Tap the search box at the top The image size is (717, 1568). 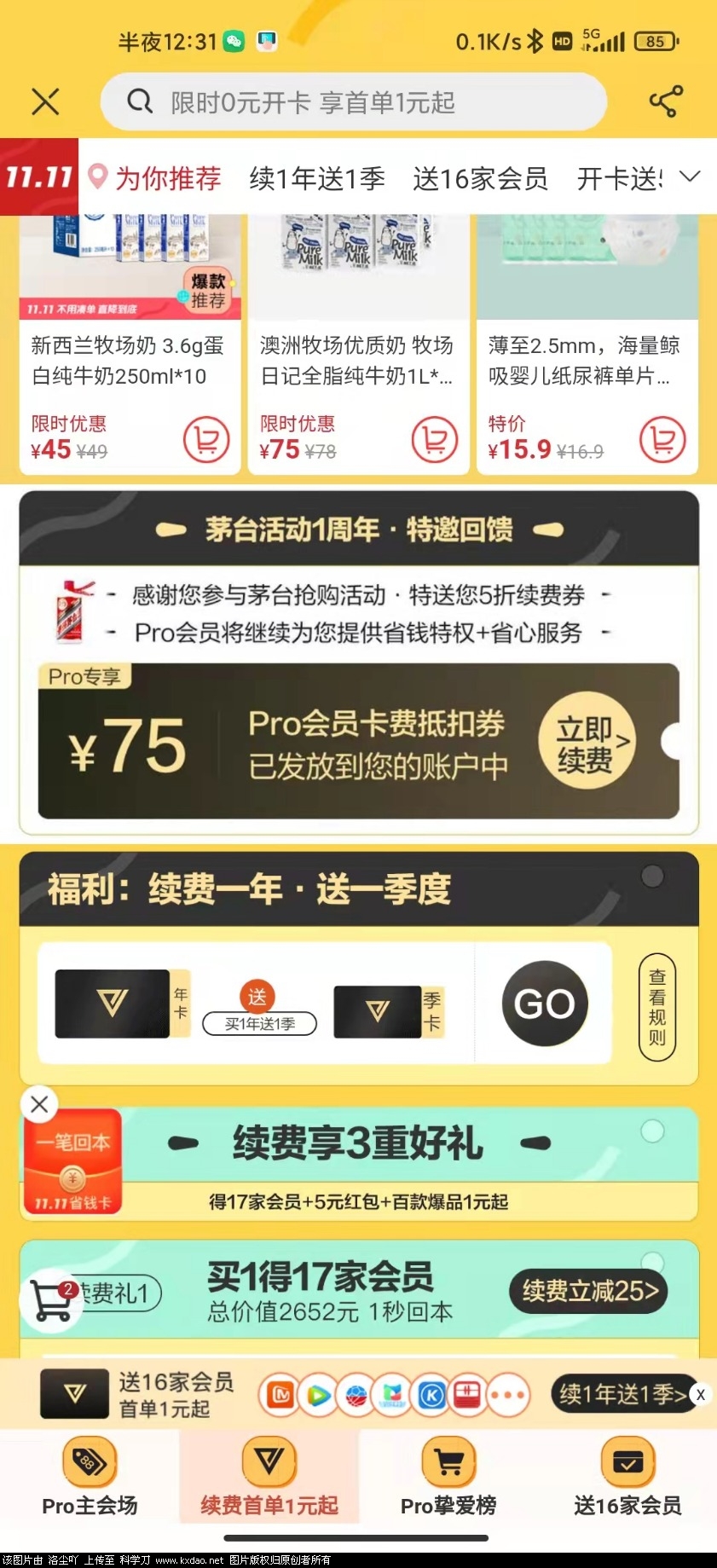[x=353, y=102]
